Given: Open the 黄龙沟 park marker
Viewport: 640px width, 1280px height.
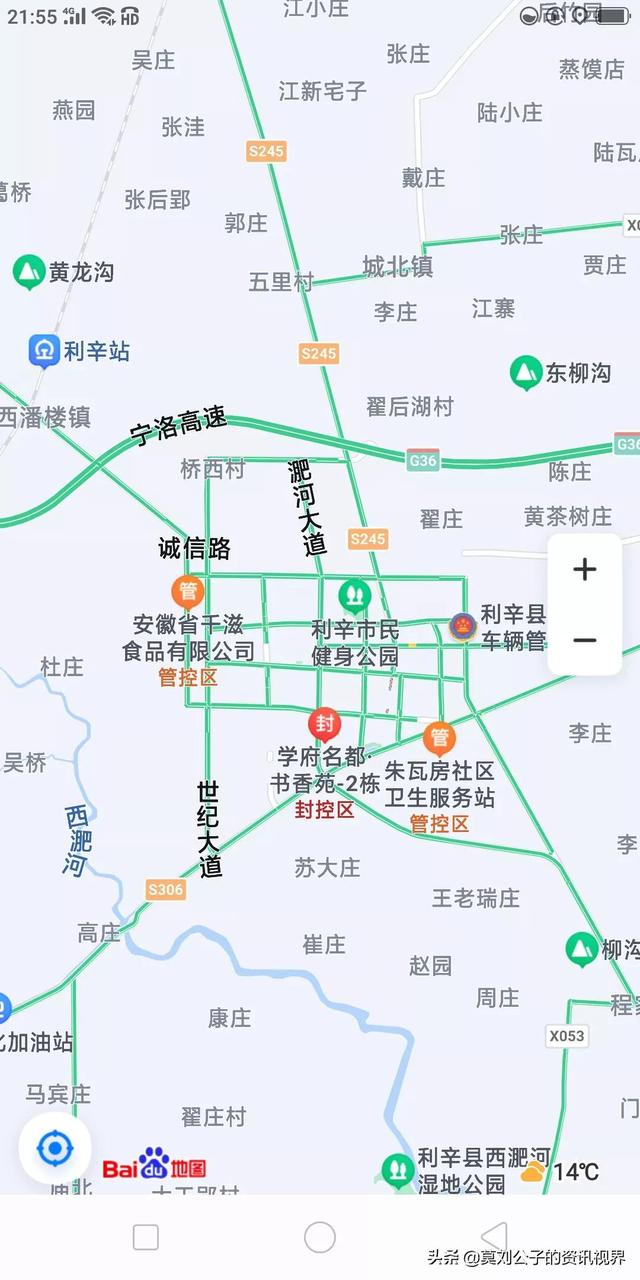Looking at the screenshot, I should (29, 271).
